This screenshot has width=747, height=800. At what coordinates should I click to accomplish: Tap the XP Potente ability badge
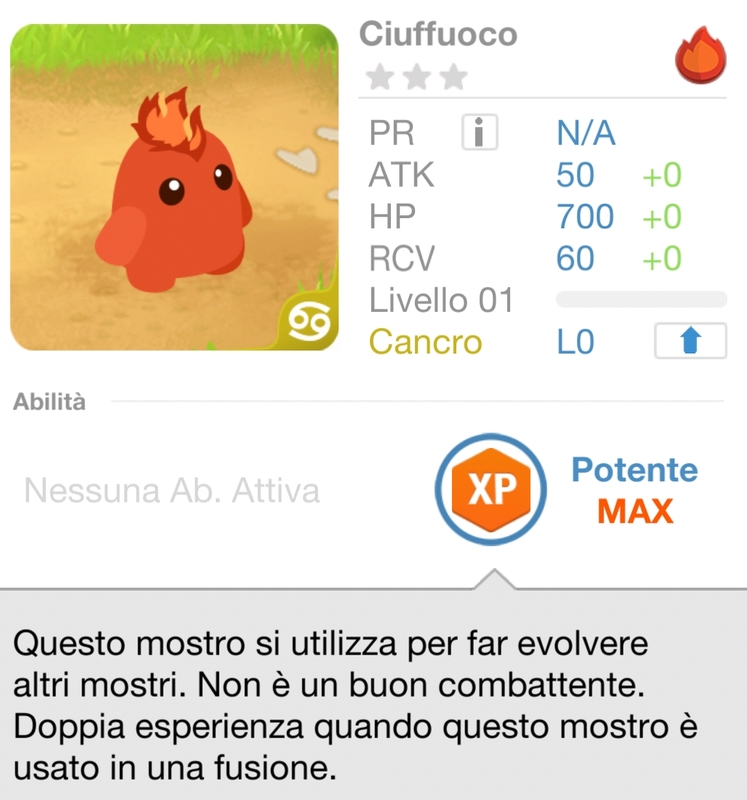pyautogui.click(x=491, y=489)
